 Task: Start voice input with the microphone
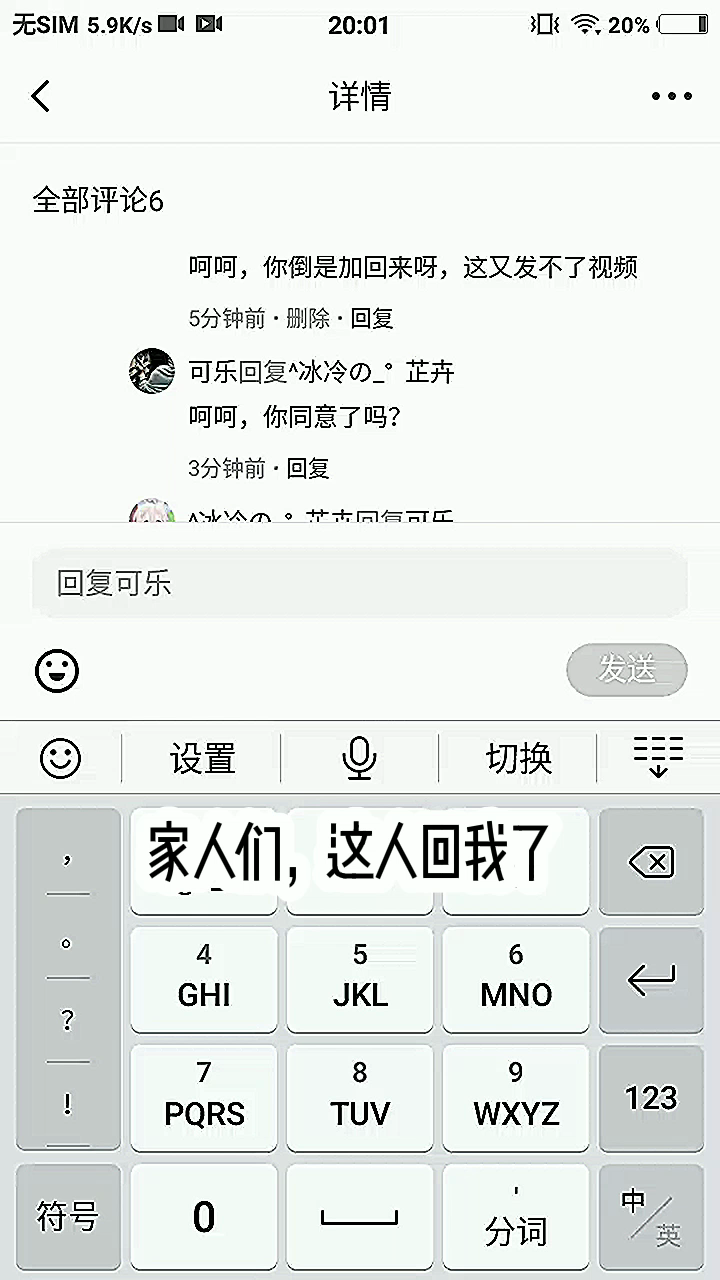[x=359, y=759]
